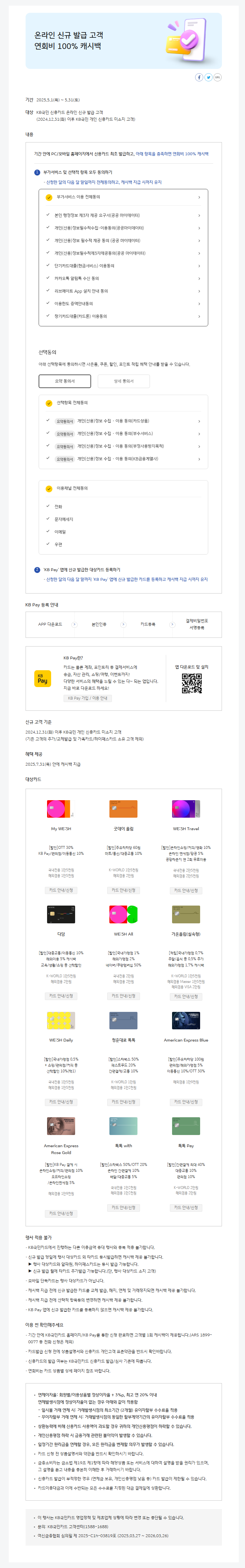Screen dimensions: 245x1568
Task: Open 카드 안내/신청 for American Express Blue
Action: tap(186, 1102)
